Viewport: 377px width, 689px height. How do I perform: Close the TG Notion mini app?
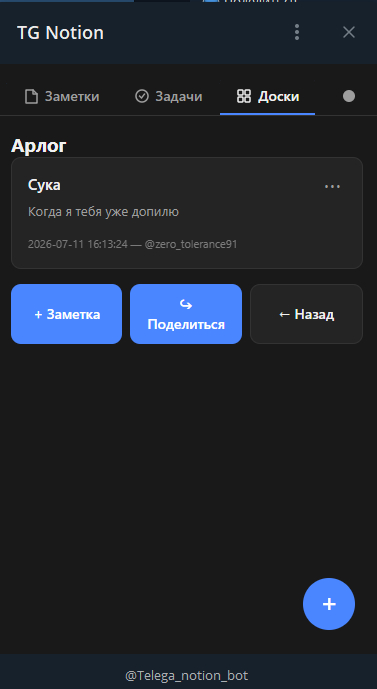[x=349, y=32]
